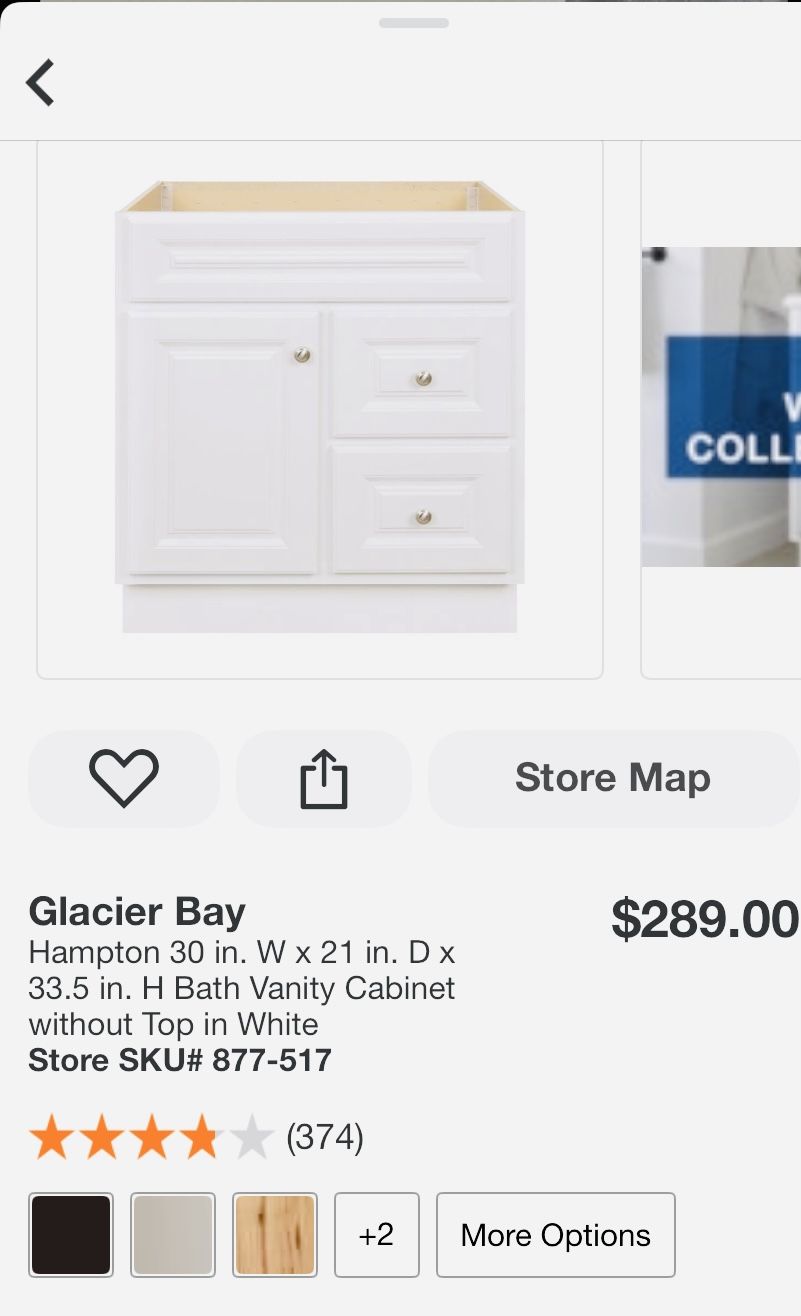Toggle favorite status with the heart button
Screen dimensions: 801x1316
click(123, 778)
